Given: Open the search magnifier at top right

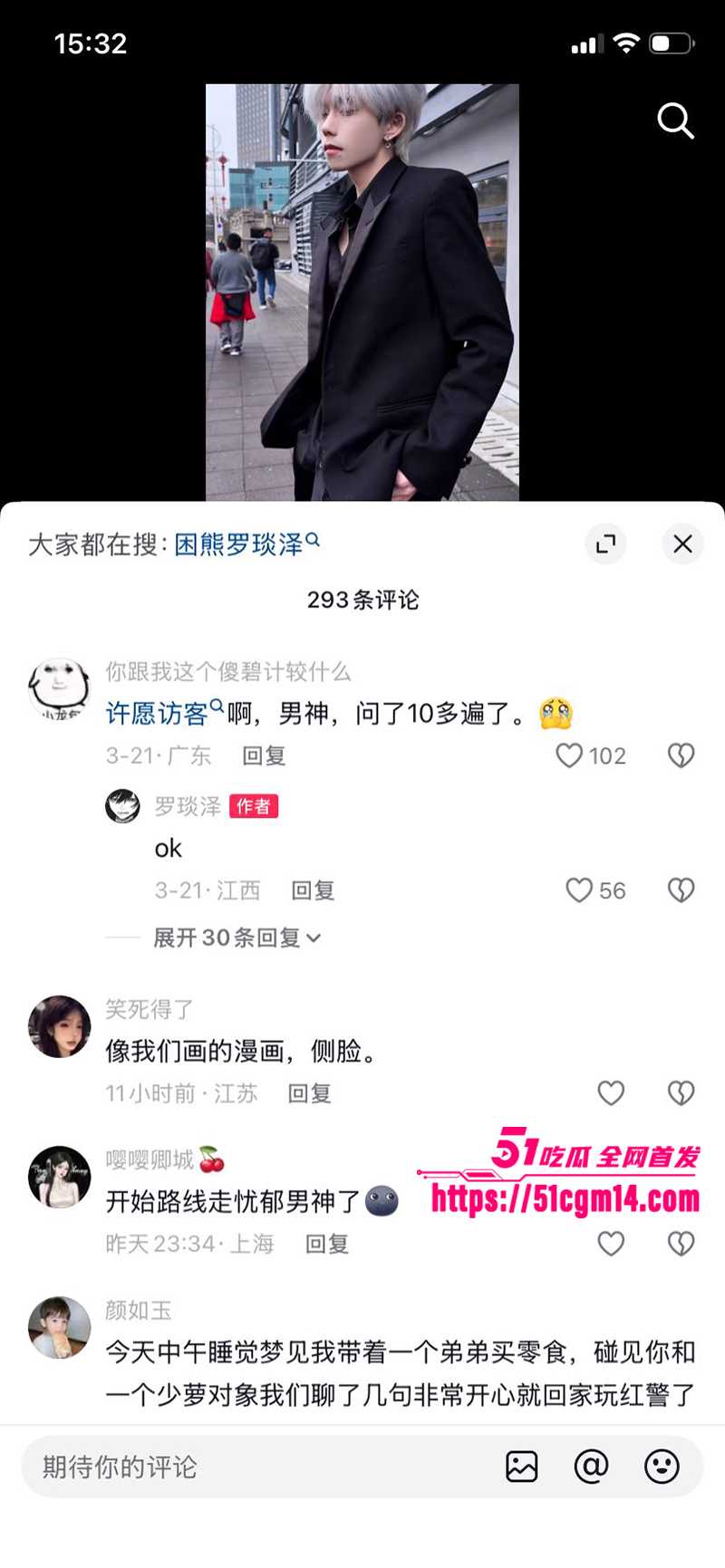Looking at the screenshot, I should tap(675, 121).
